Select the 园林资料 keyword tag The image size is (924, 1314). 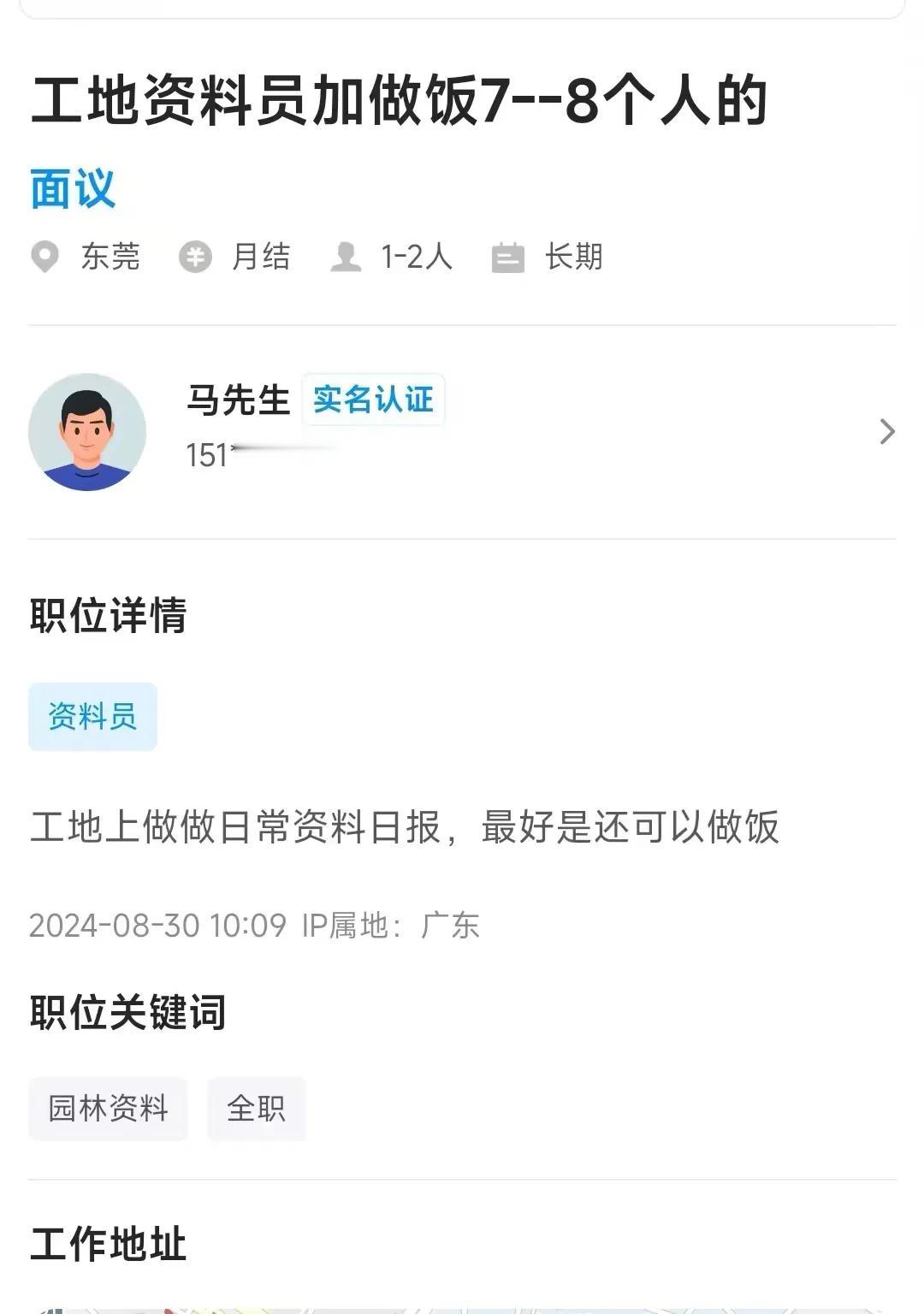[x=108, y=1108]
